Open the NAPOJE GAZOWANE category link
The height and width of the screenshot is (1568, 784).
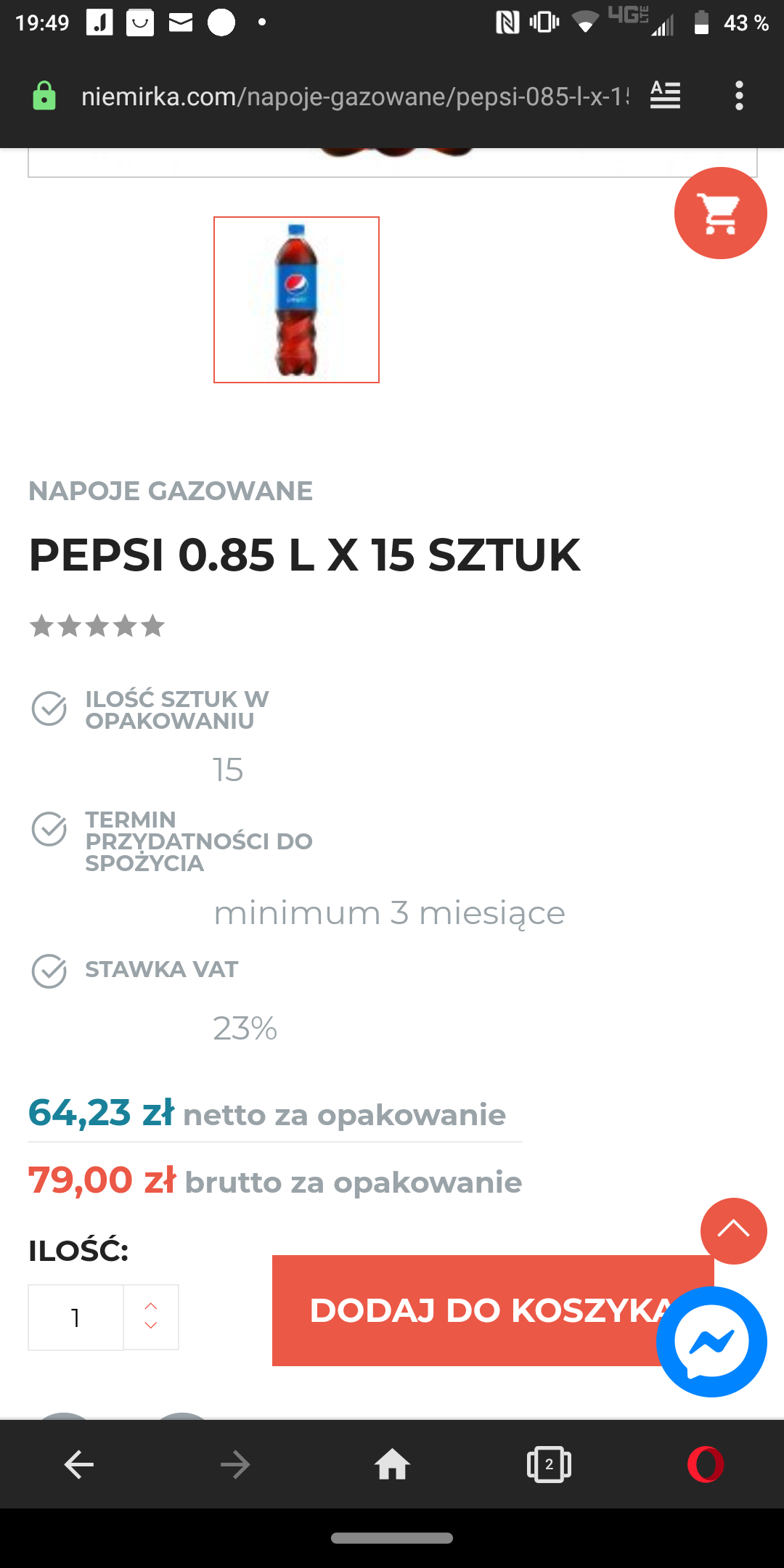[171, 491]
